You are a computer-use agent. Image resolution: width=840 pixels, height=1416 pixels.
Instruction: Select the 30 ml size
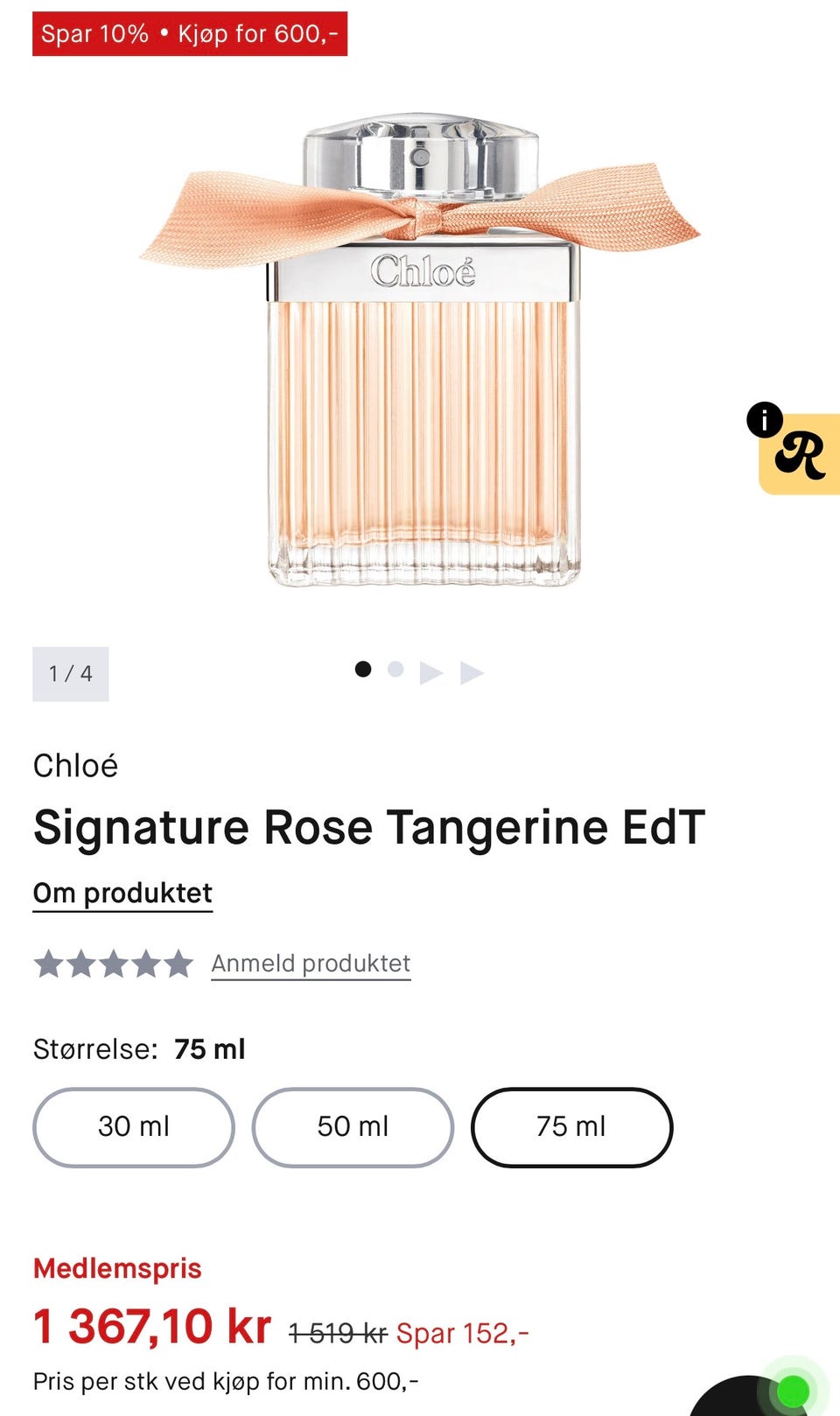pos(134,1126)
